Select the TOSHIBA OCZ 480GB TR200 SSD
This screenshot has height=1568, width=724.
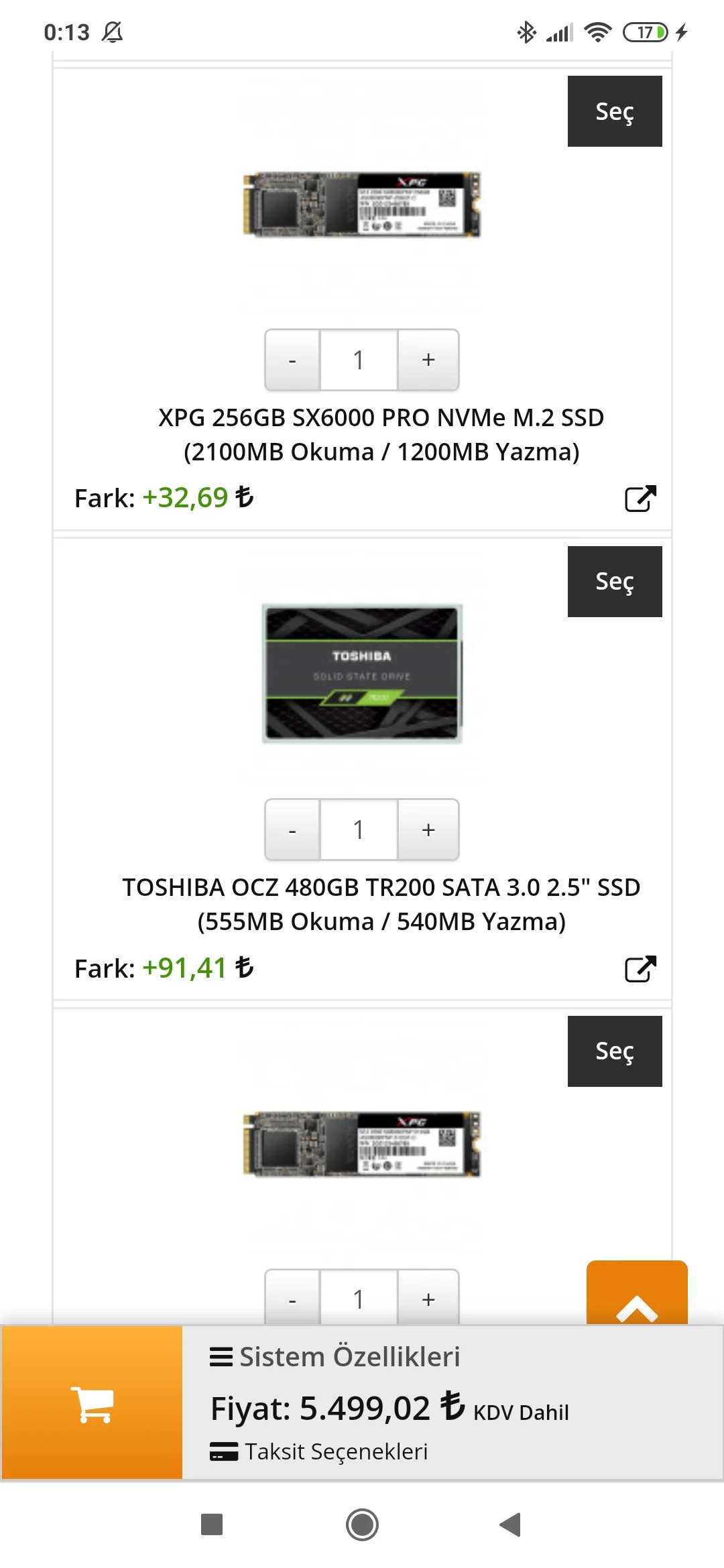614,582
